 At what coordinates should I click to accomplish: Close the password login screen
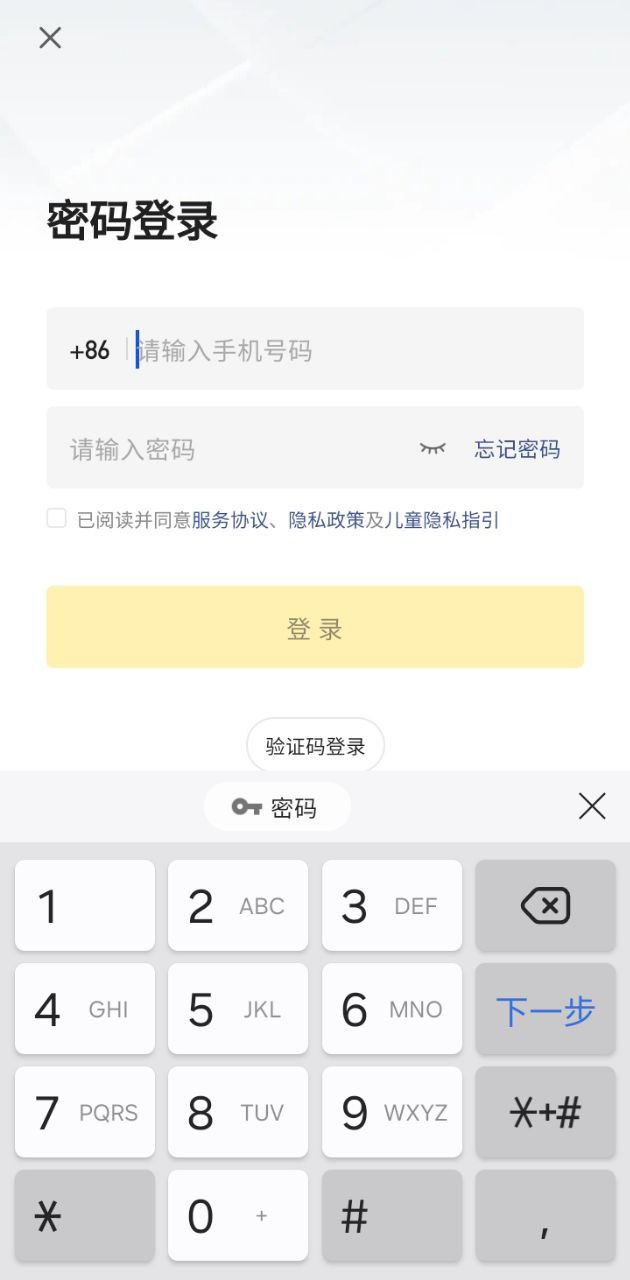coord(50,38)
